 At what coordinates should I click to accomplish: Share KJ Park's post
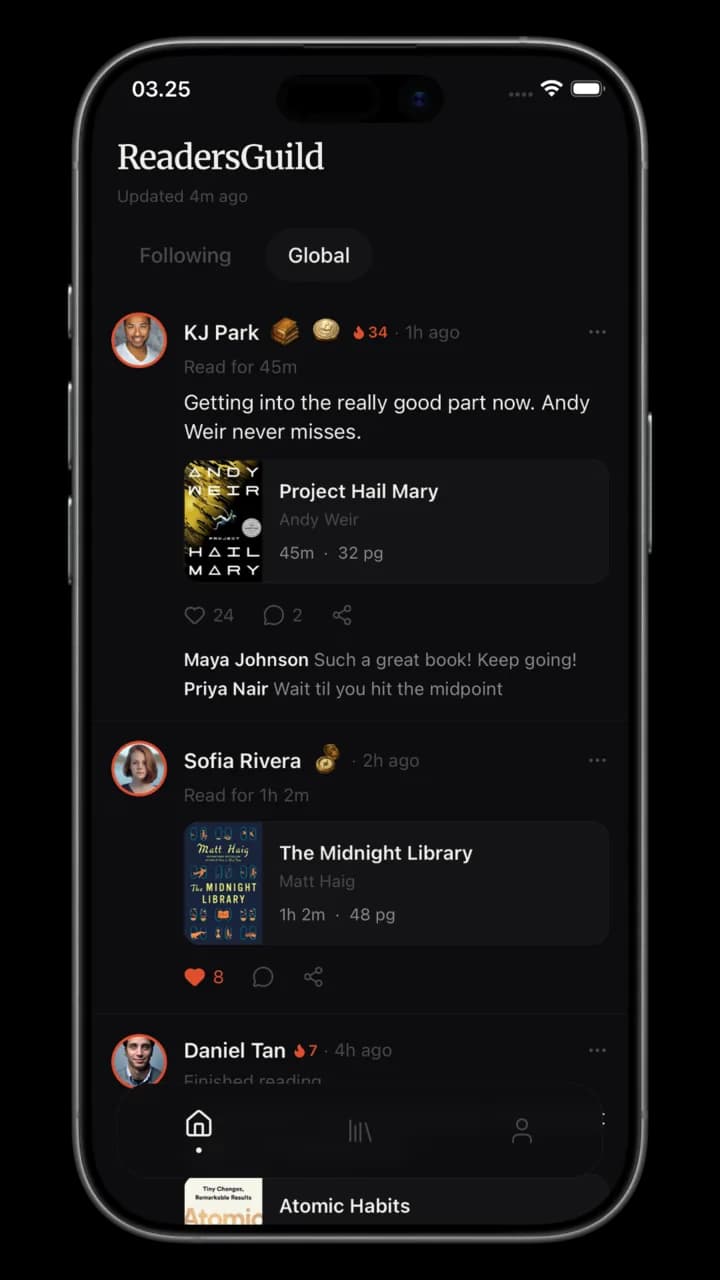(x=342, y=615)
